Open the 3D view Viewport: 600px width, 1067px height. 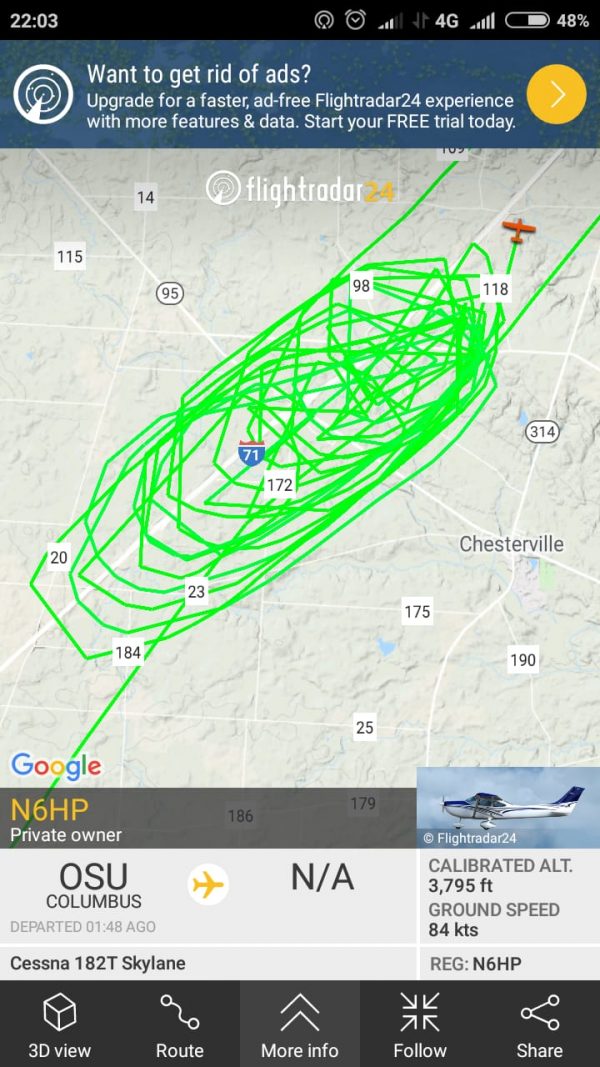59,1025
